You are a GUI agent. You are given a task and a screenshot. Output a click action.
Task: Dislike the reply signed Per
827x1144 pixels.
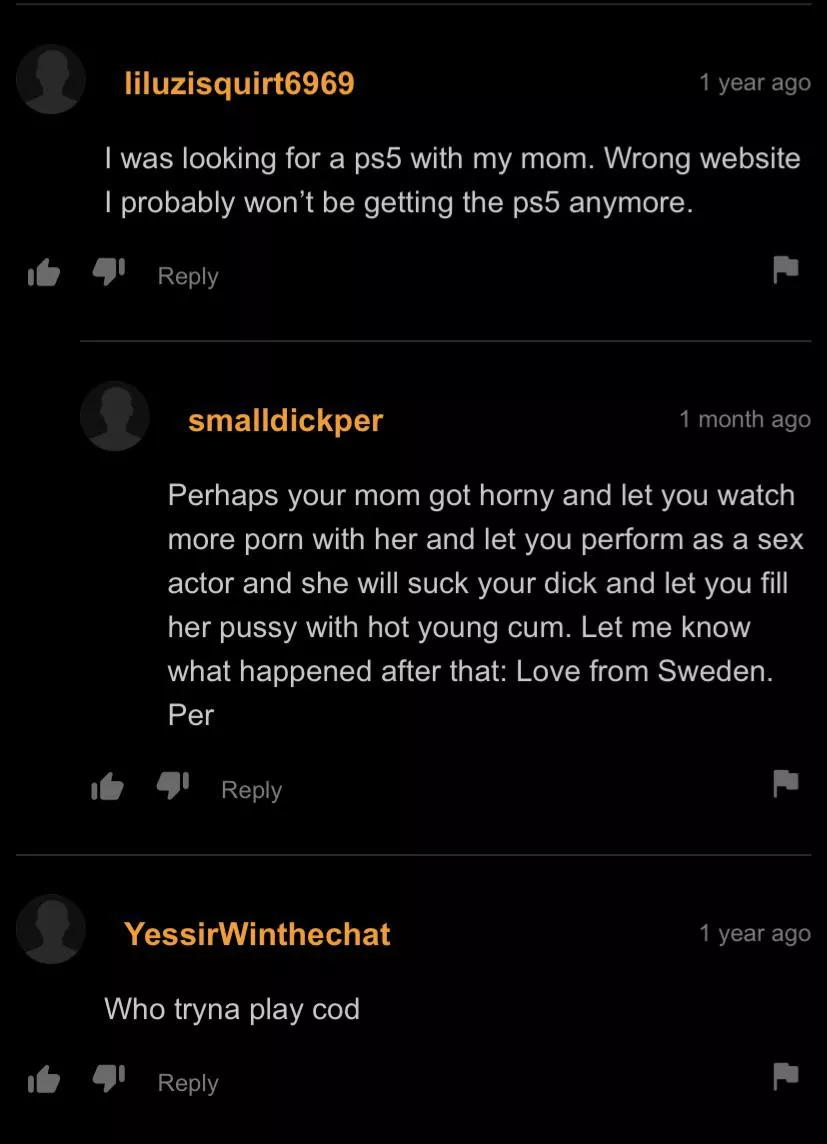(171, 787)
